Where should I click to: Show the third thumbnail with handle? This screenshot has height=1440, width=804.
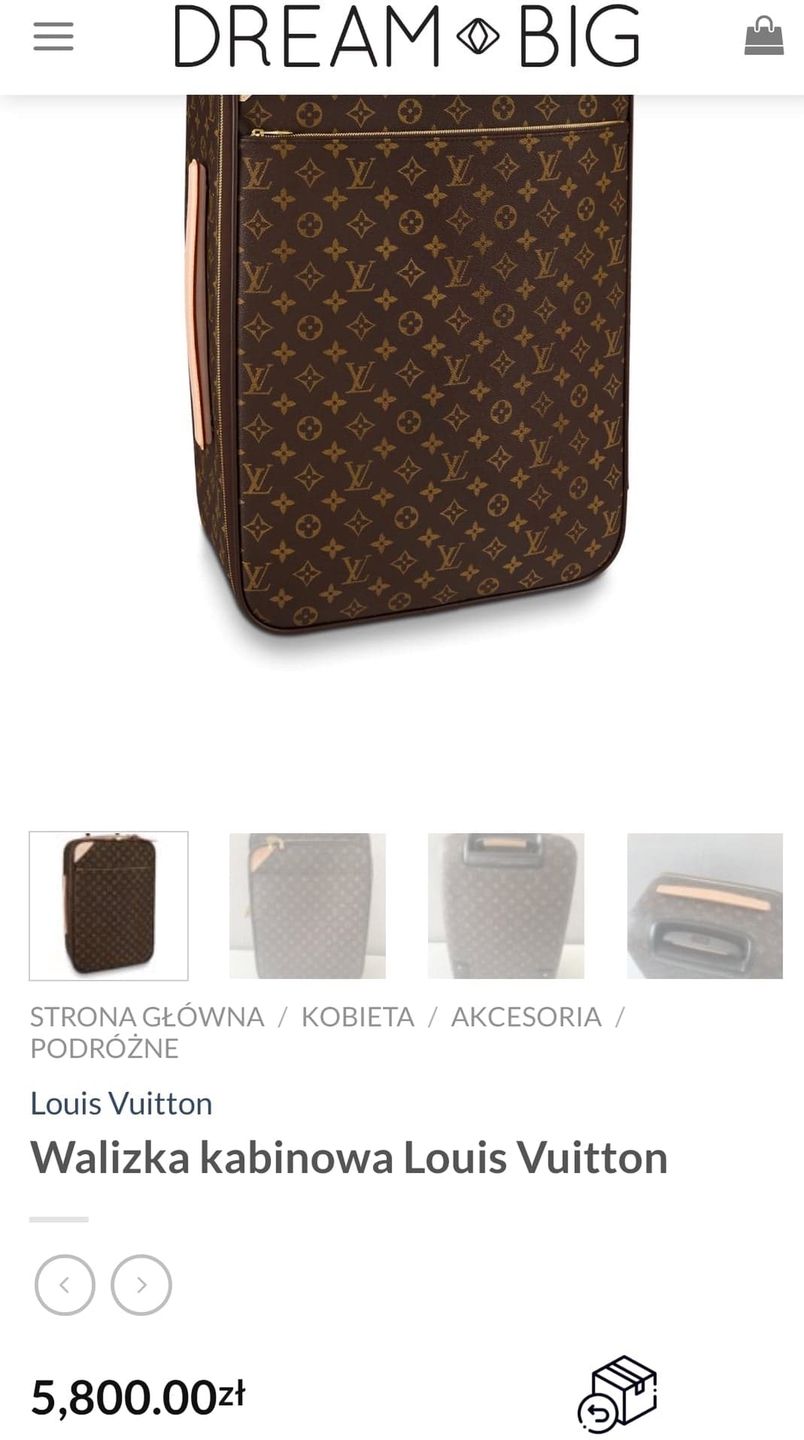coord(506,906)
